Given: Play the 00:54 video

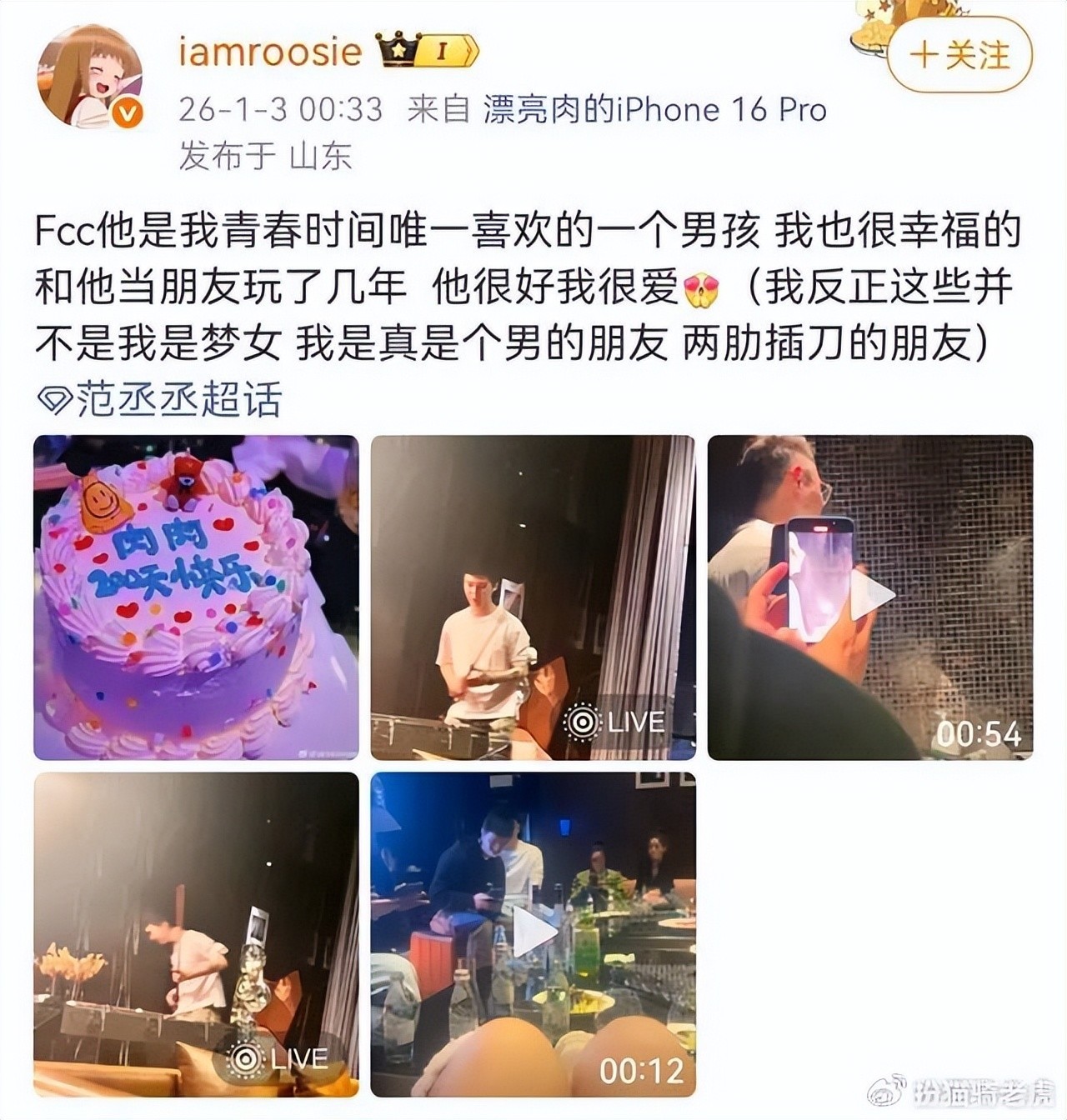Looking at the screenshot, I should point(870,597).
